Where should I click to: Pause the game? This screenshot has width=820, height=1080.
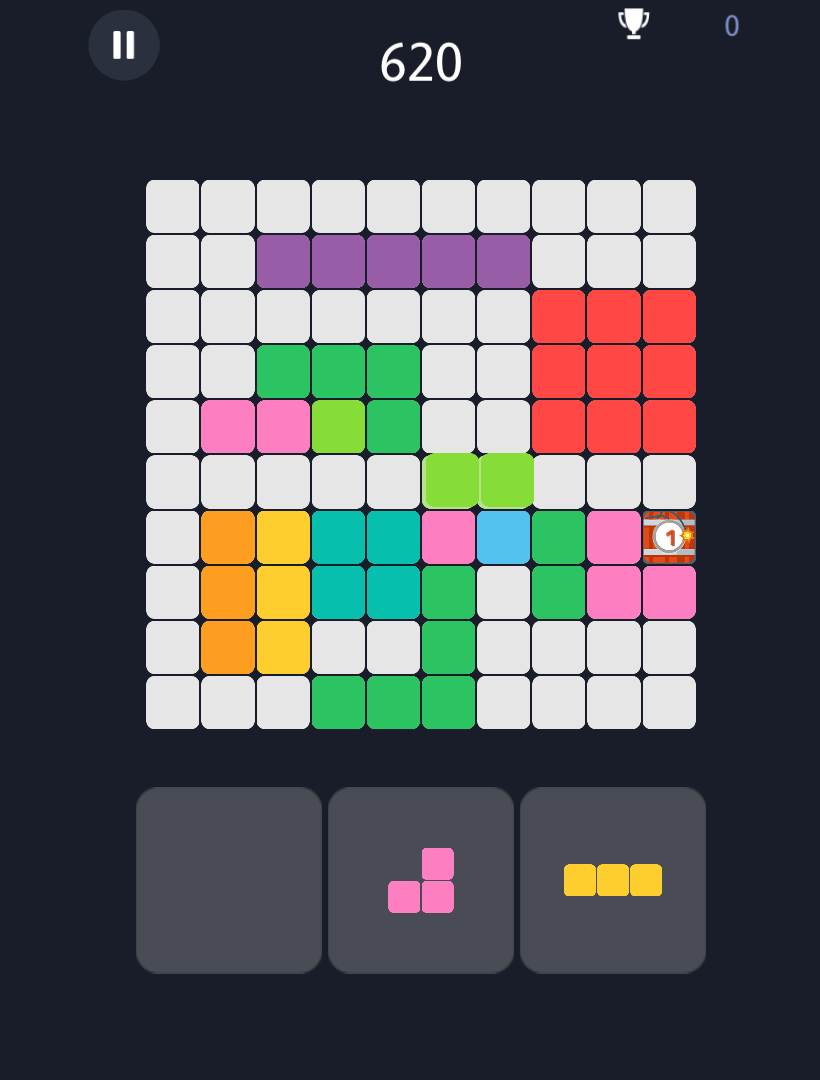click(124, 45)
